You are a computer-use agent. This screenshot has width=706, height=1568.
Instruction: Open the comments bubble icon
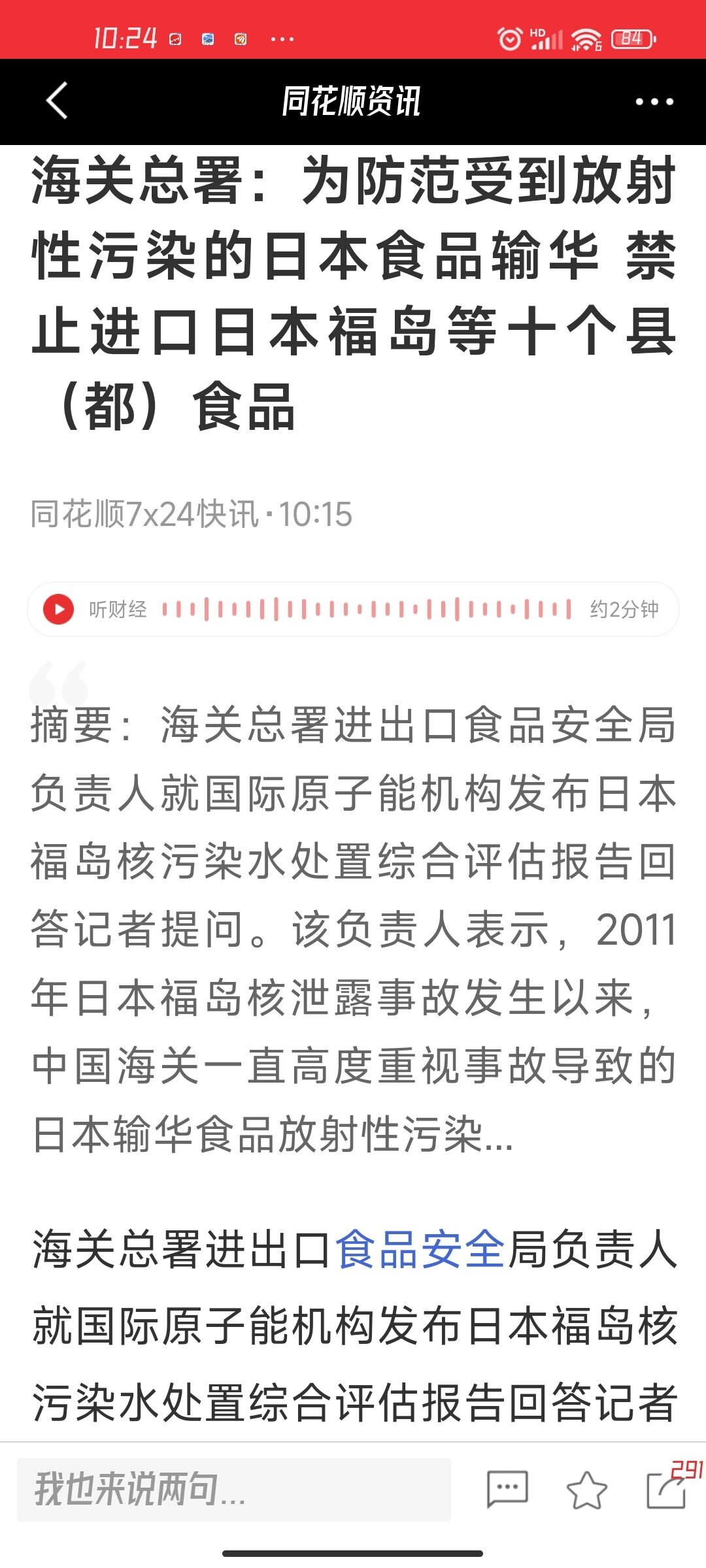click(507, 1490)
